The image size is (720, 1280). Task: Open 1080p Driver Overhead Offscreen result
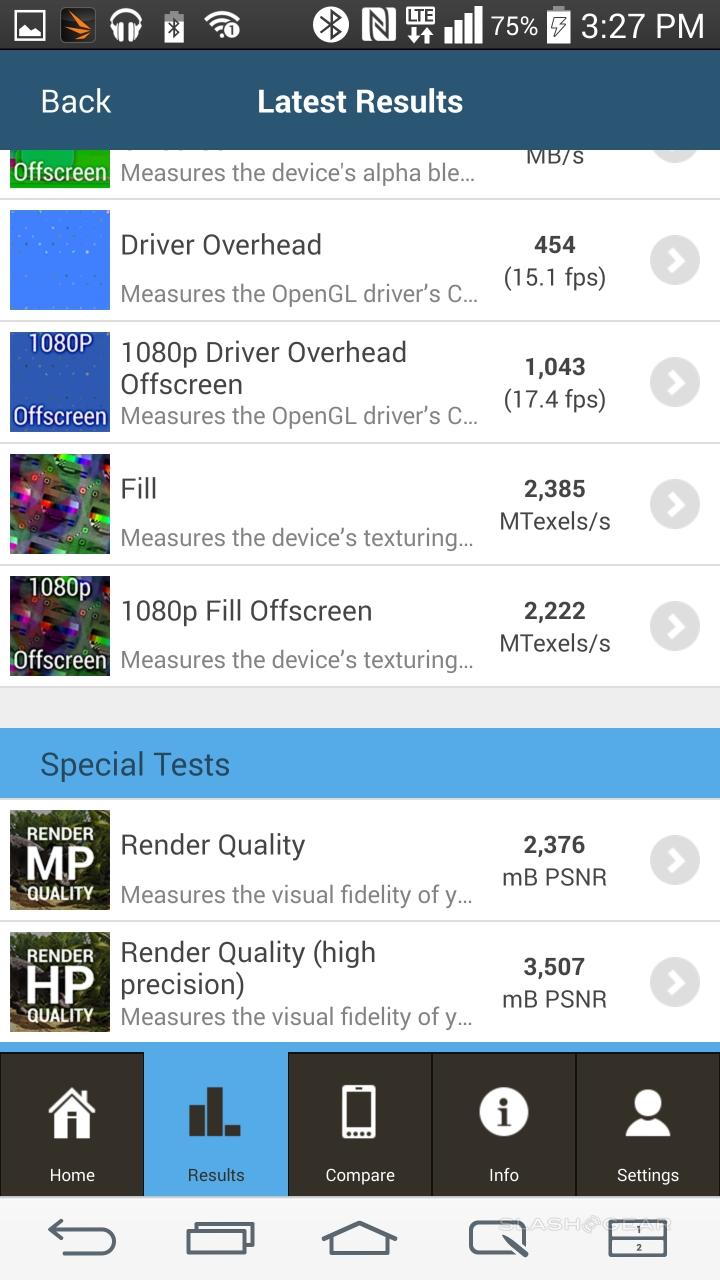300,383
